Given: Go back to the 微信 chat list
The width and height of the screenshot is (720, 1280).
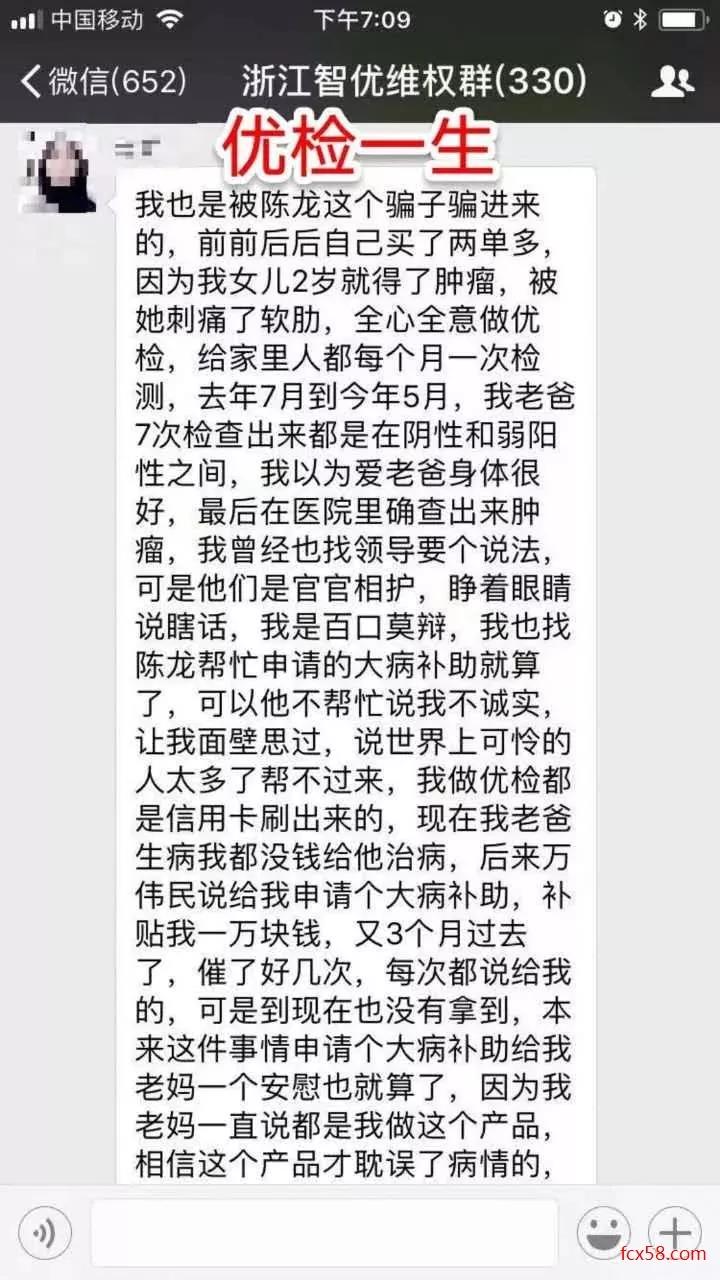Looking at the screenshot, I should [100, 81].
